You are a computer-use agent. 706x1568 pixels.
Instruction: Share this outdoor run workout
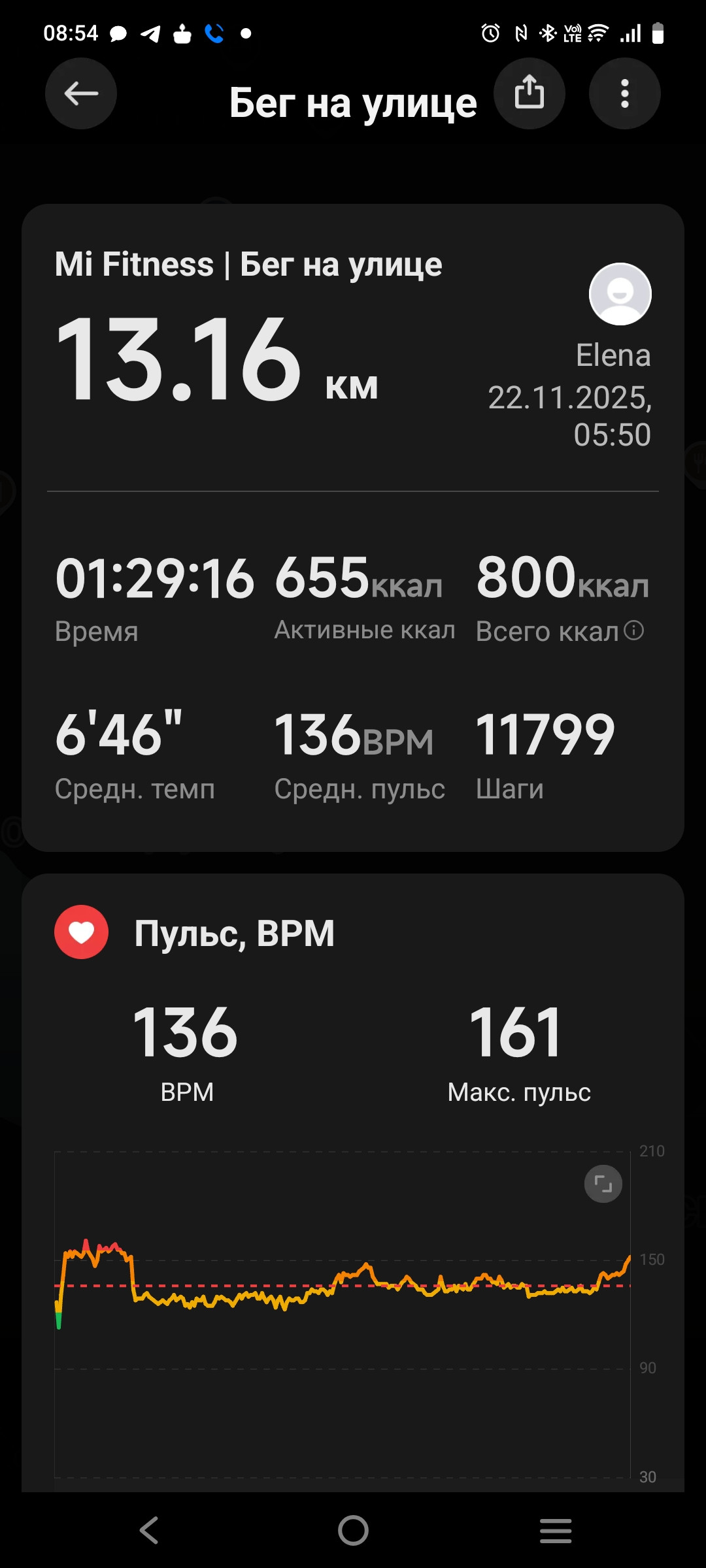529,93
